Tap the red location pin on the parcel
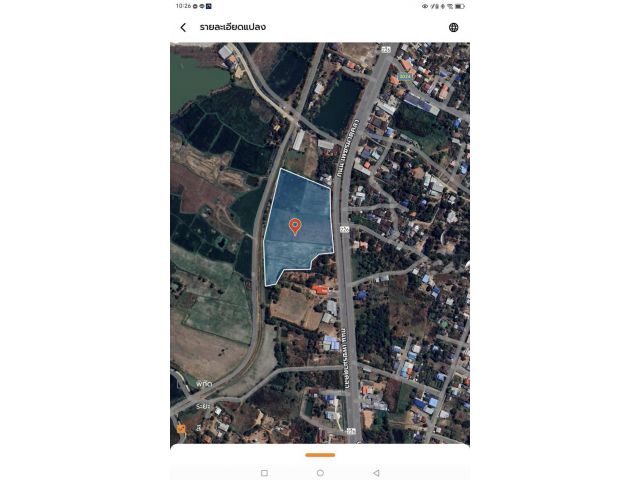 tap(295, 226)
